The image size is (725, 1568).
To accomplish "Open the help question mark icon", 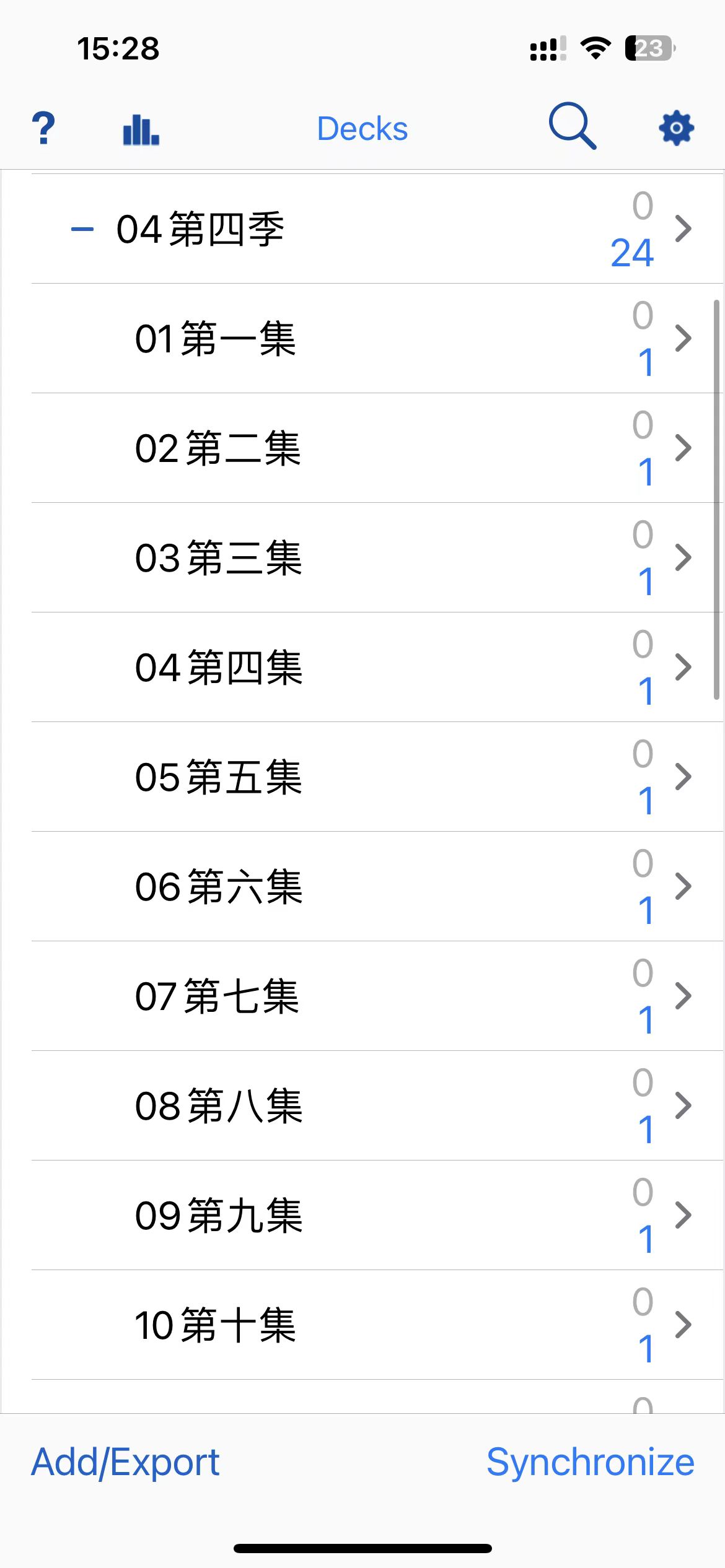I will point(43,128).
